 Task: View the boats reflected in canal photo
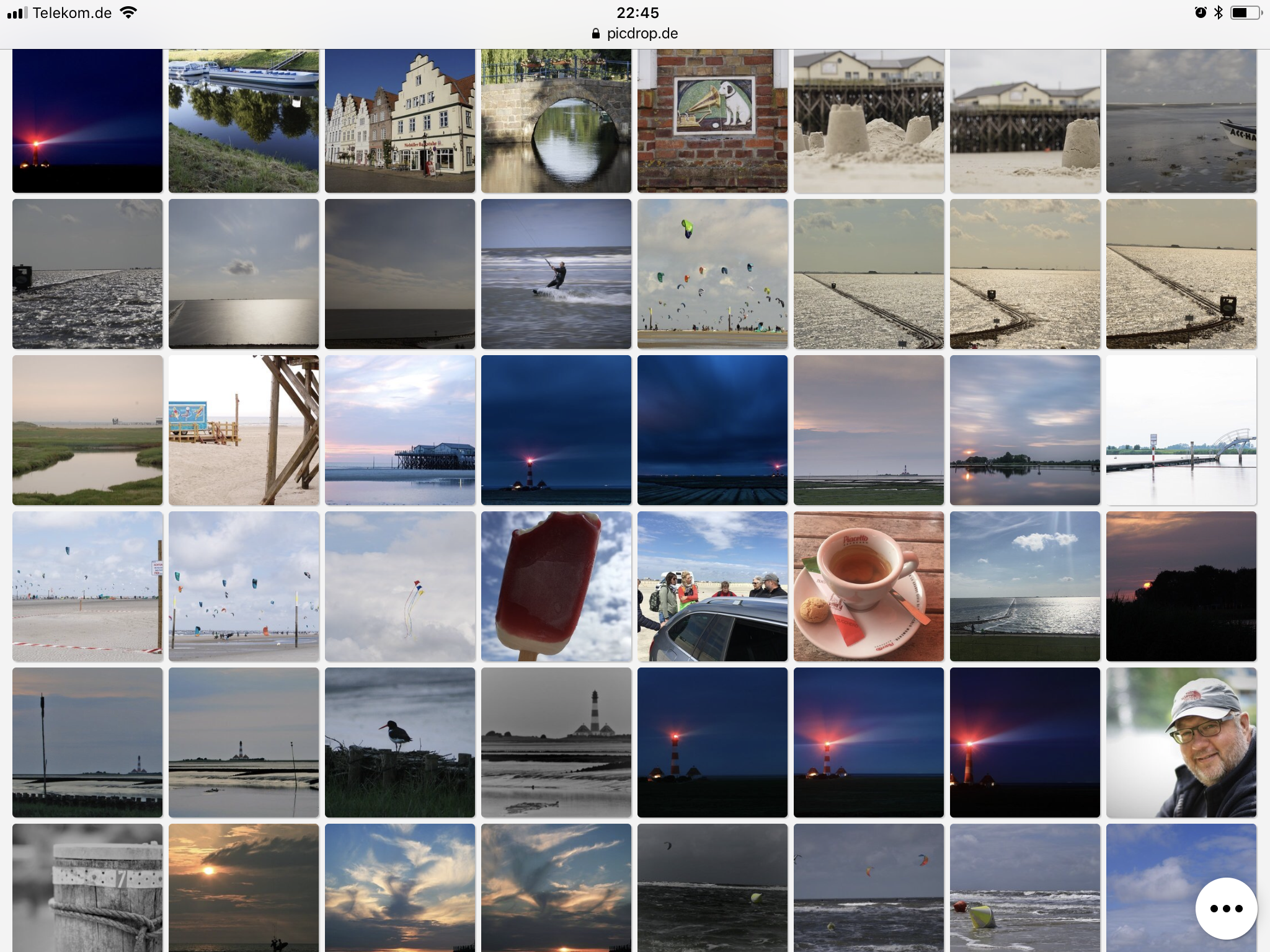[x=244, y=121]
